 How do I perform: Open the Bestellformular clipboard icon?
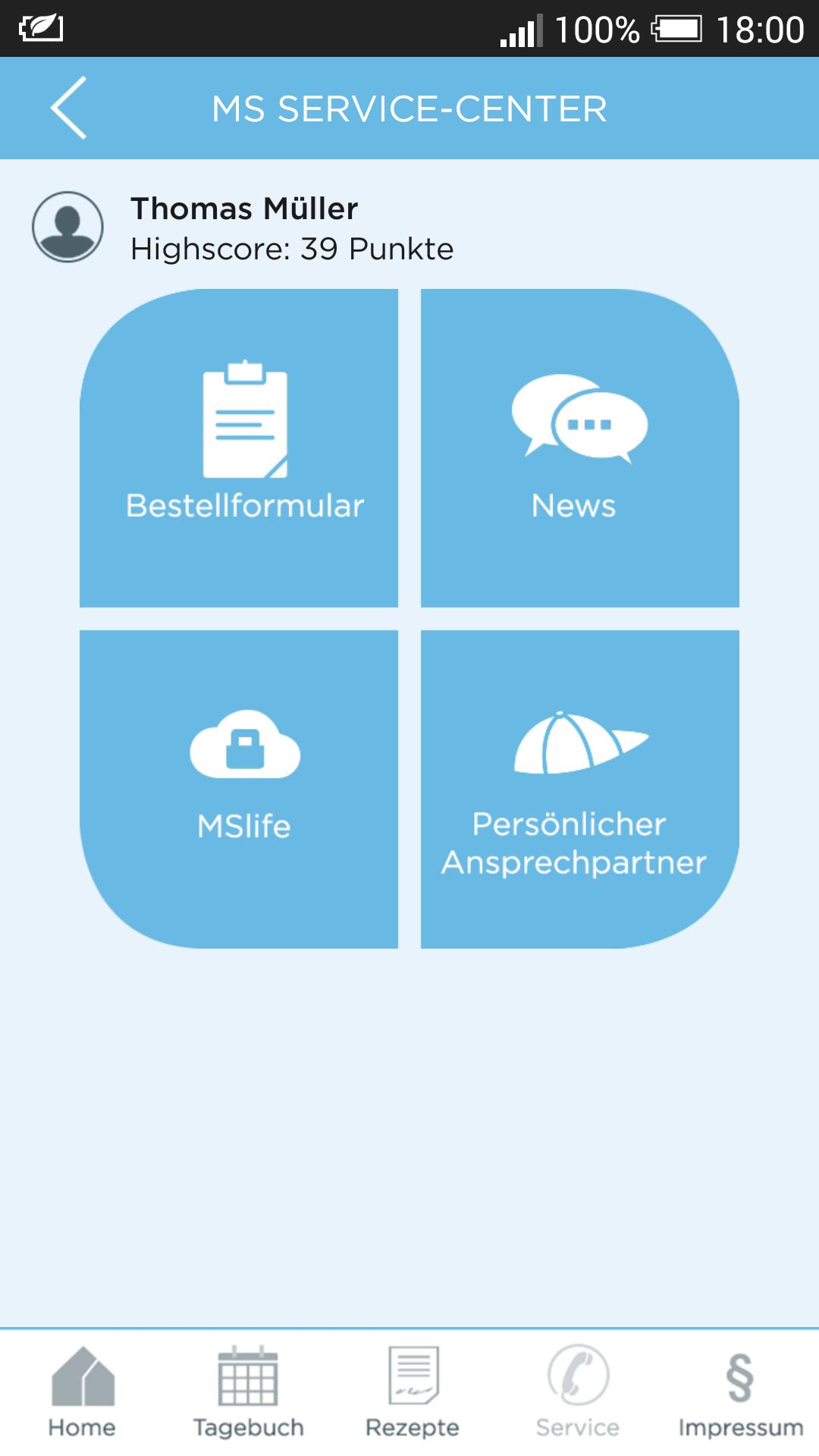point(244,421)
